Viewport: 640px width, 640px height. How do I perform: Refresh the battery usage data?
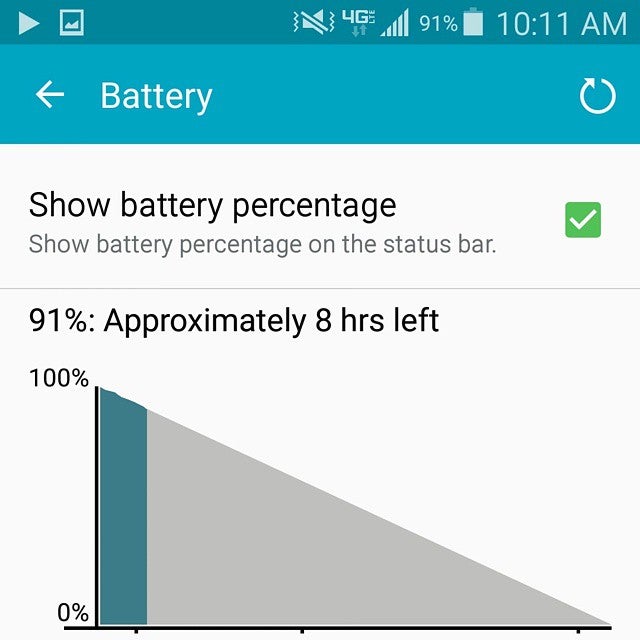[597, 96]
